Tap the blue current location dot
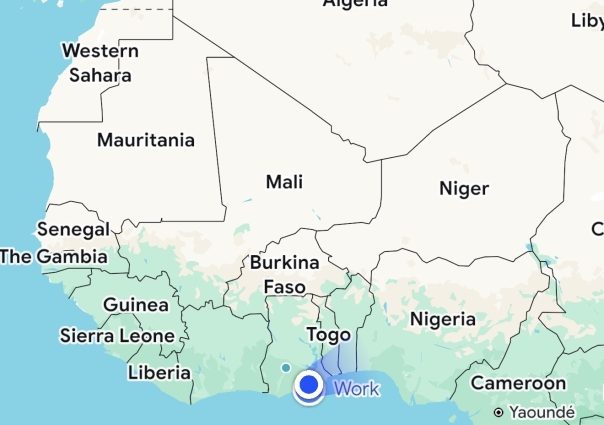The image size is (604, 425). tap(309, 385)
